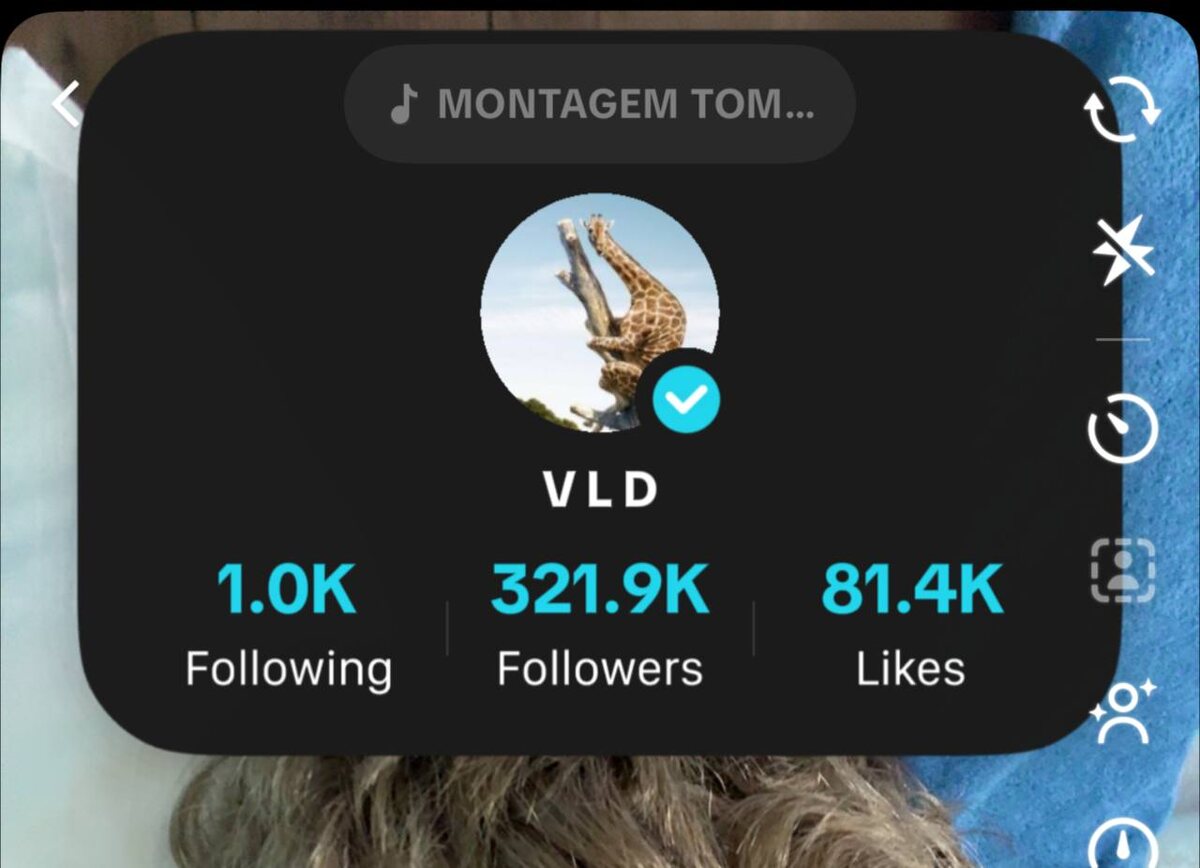1200x868 pixels.
Task: Open the MONTAGEM TOM sound selector
Action: [600, 103]
